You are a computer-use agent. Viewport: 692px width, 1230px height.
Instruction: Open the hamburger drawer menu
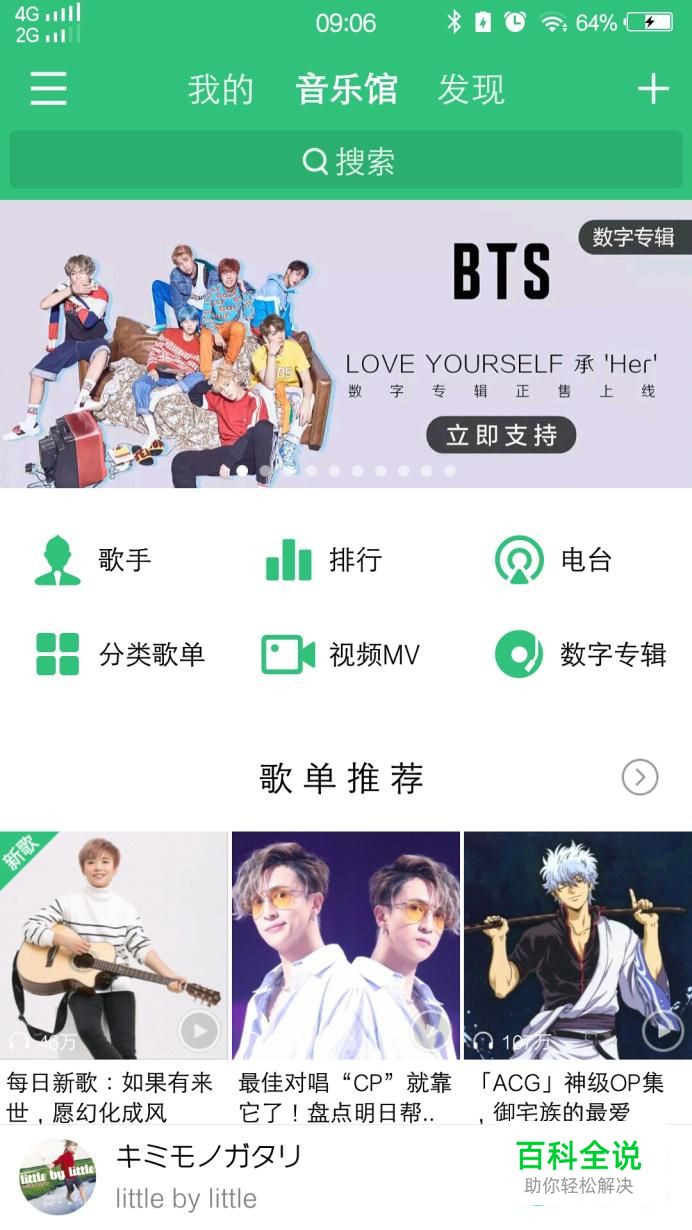48,89
